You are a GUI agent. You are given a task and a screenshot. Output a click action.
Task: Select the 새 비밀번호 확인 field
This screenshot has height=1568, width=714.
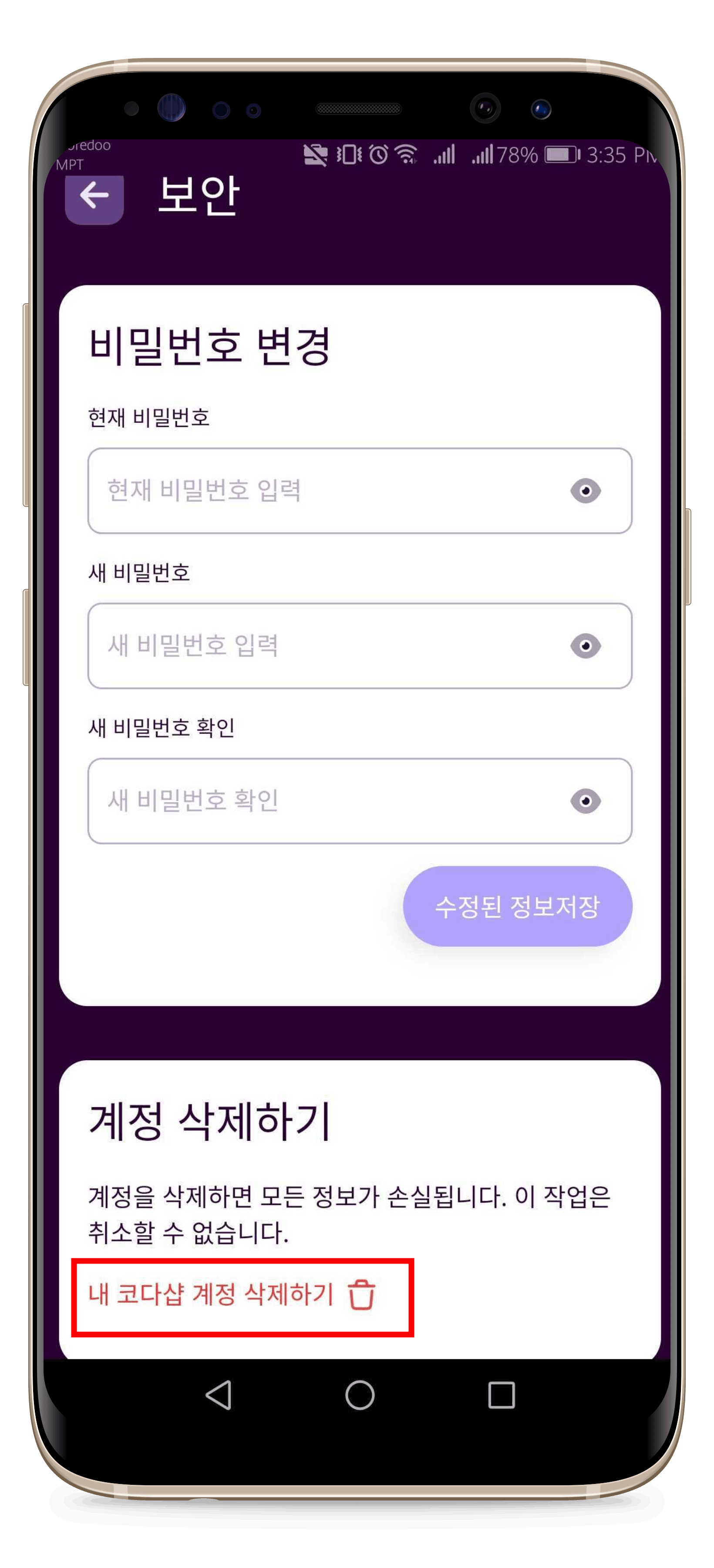(x=316, y=801)
